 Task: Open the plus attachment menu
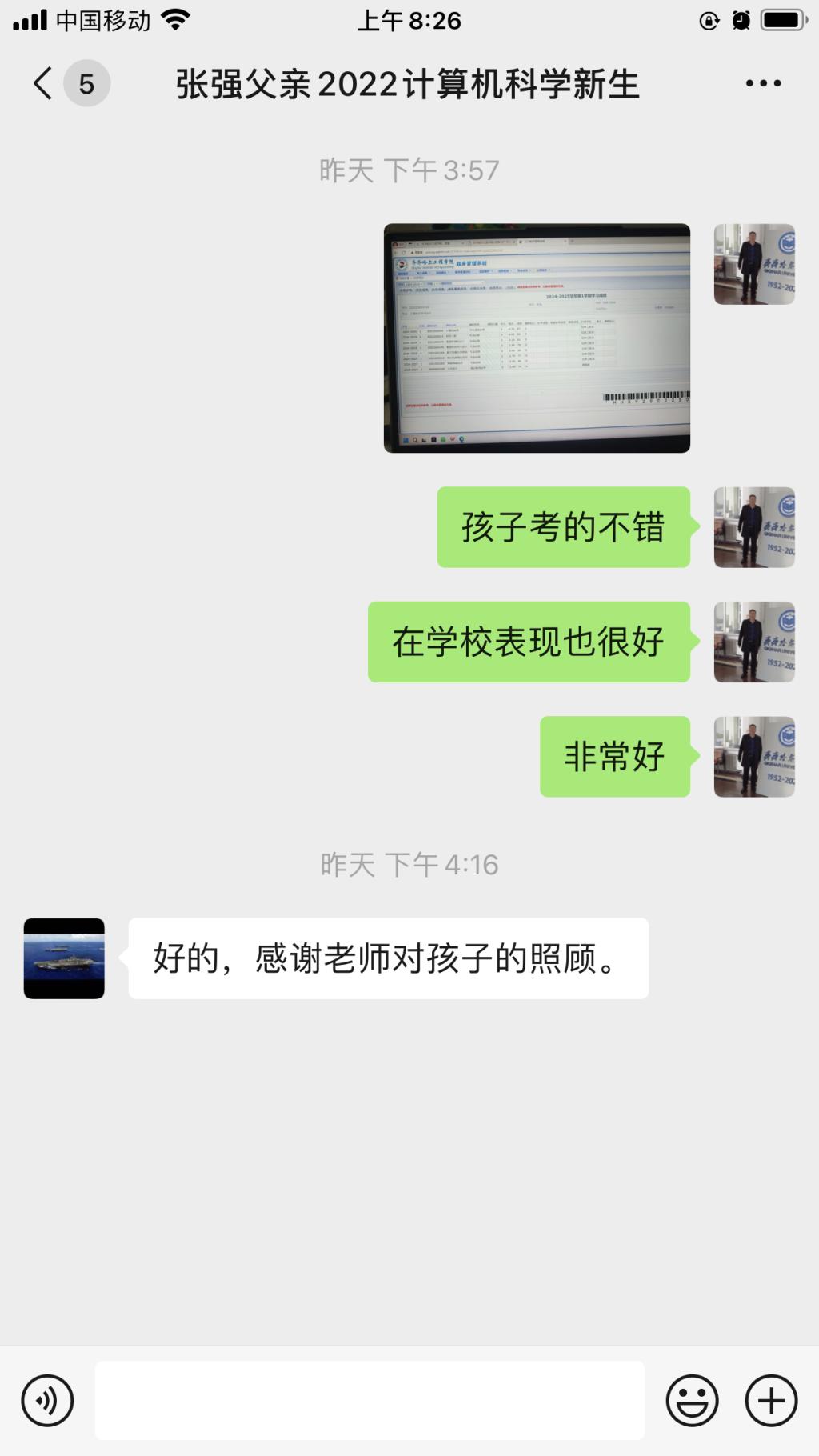(771, 1401)
